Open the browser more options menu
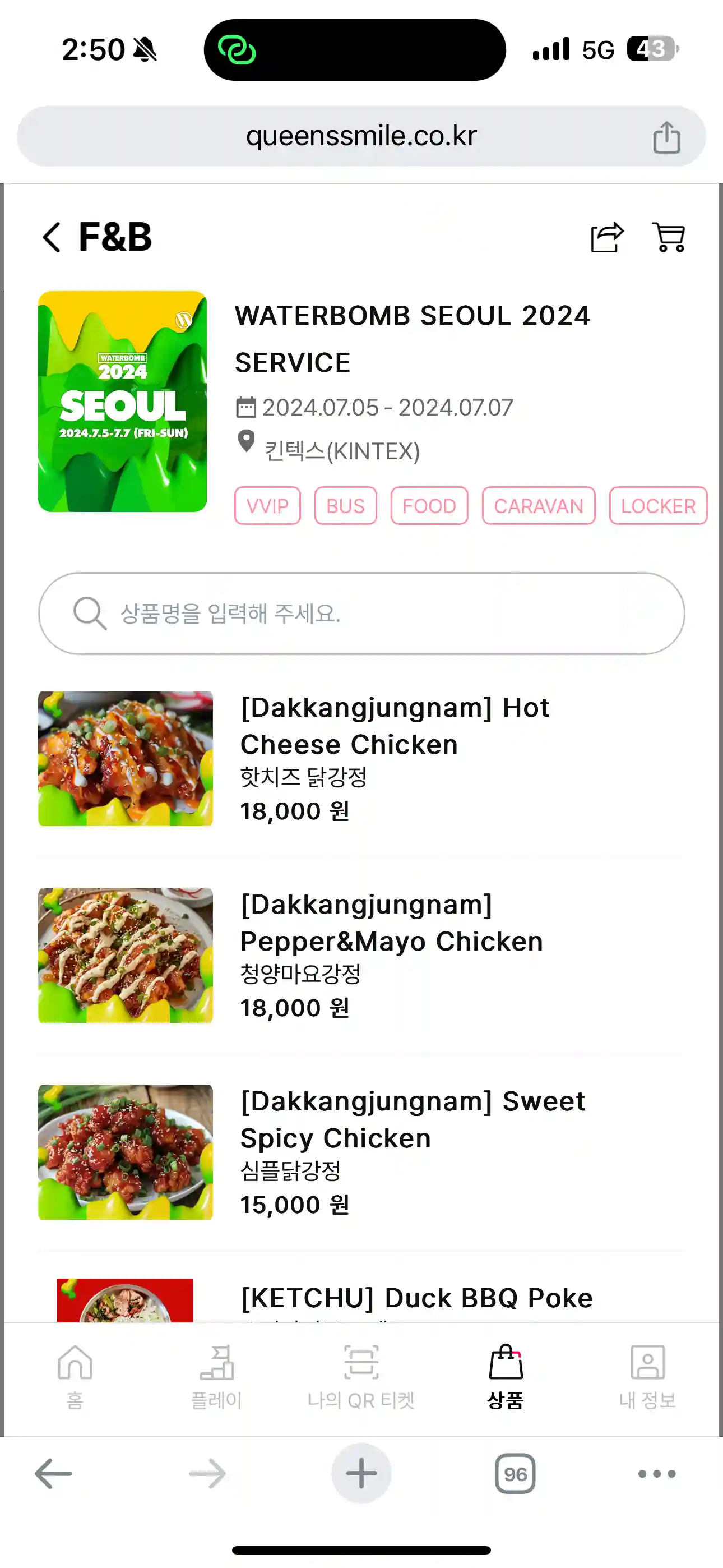Screen dimensions: 723x1568 [657, 1474]
